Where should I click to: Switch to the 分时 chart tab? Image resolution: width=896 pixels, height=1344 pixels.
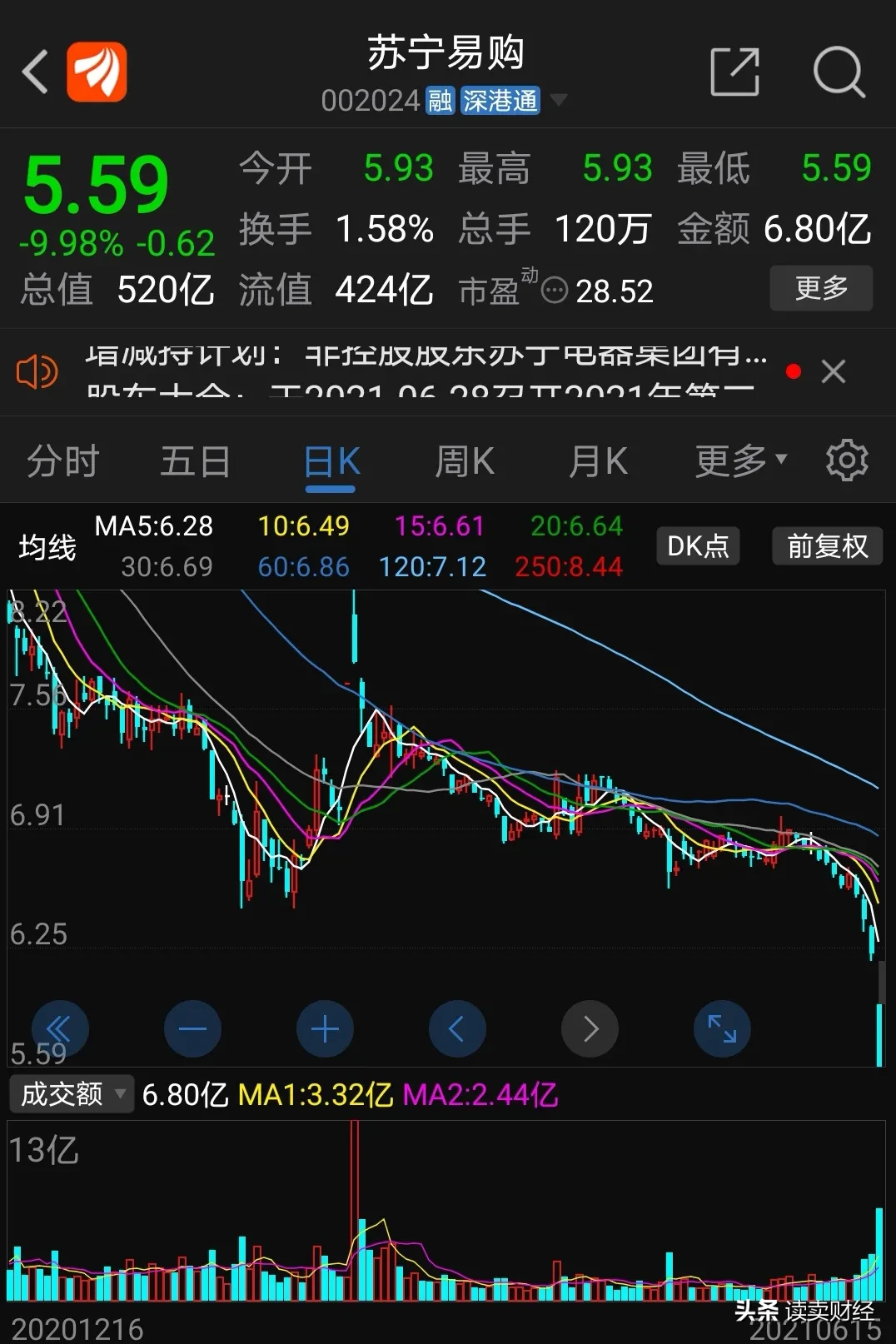(63, 461)
